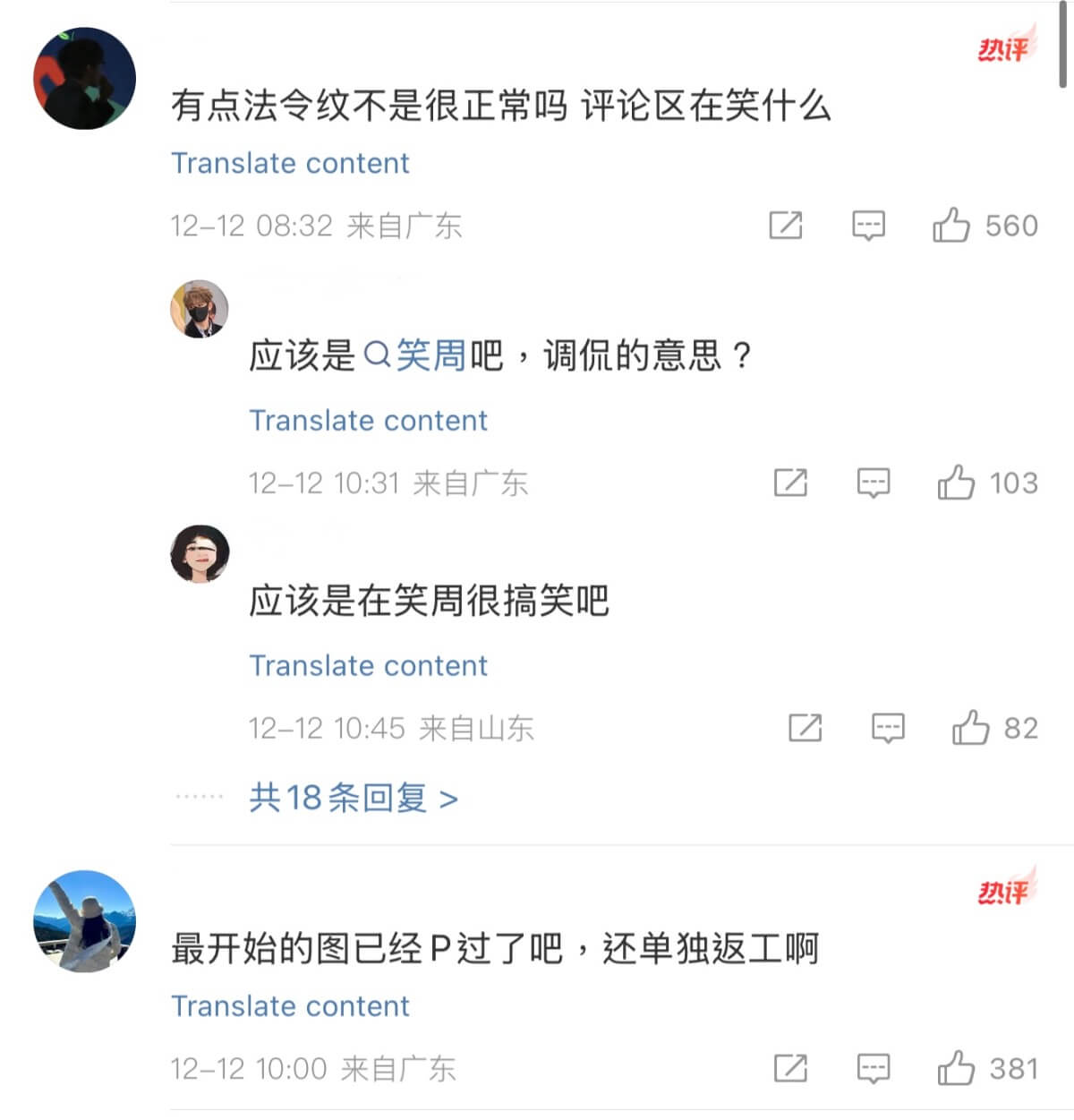
Task: Reply to the 08:32 comment
Action: click(868, 226)
